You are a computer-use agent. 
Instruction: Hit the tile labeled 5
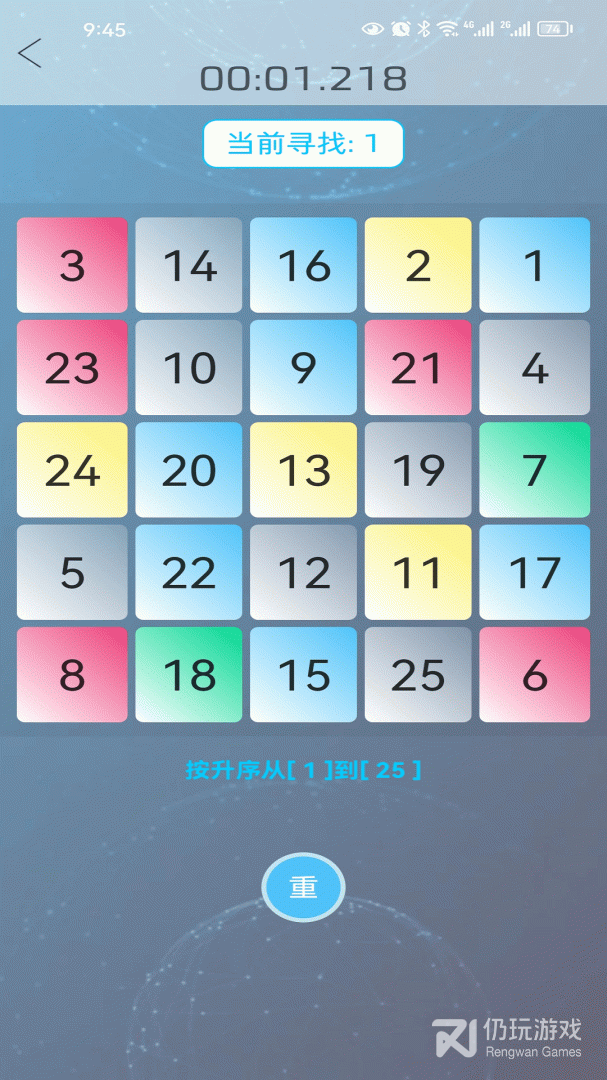coord(72,572)
